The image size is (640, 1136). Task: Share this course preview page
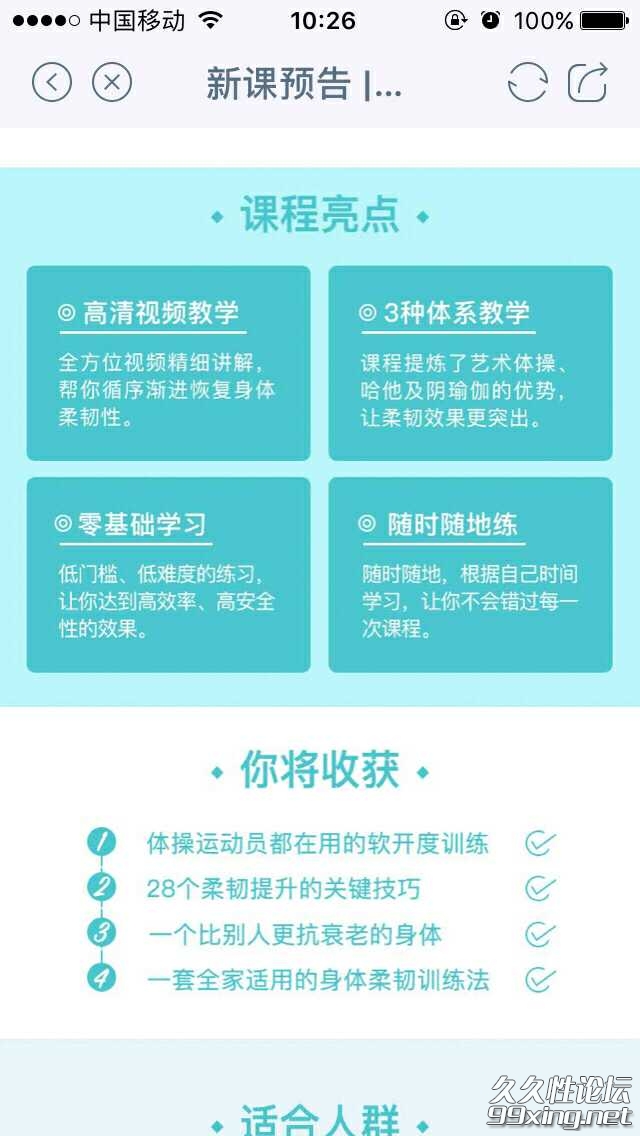tap(588, 82)
